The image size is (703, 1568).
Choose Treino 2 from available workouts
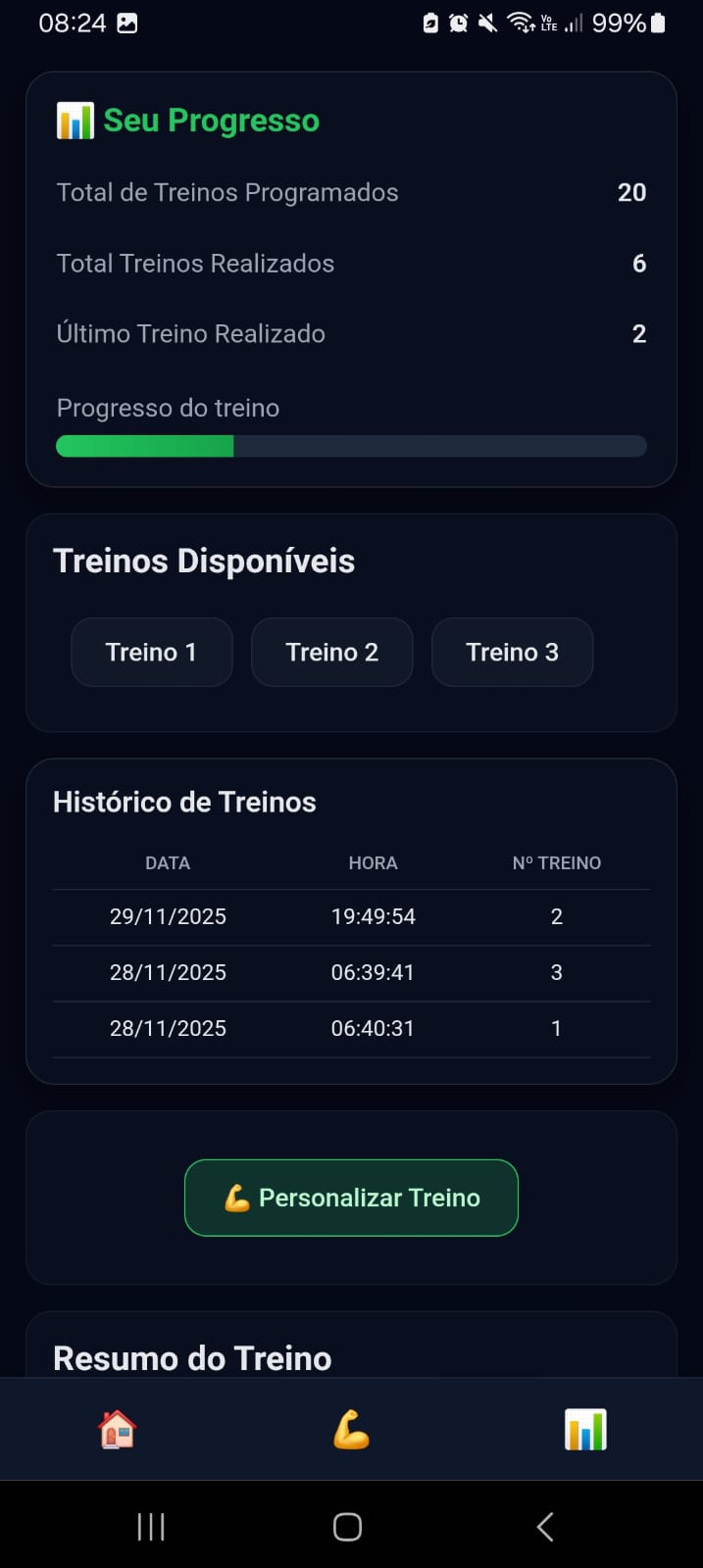(x=331, y=652)
